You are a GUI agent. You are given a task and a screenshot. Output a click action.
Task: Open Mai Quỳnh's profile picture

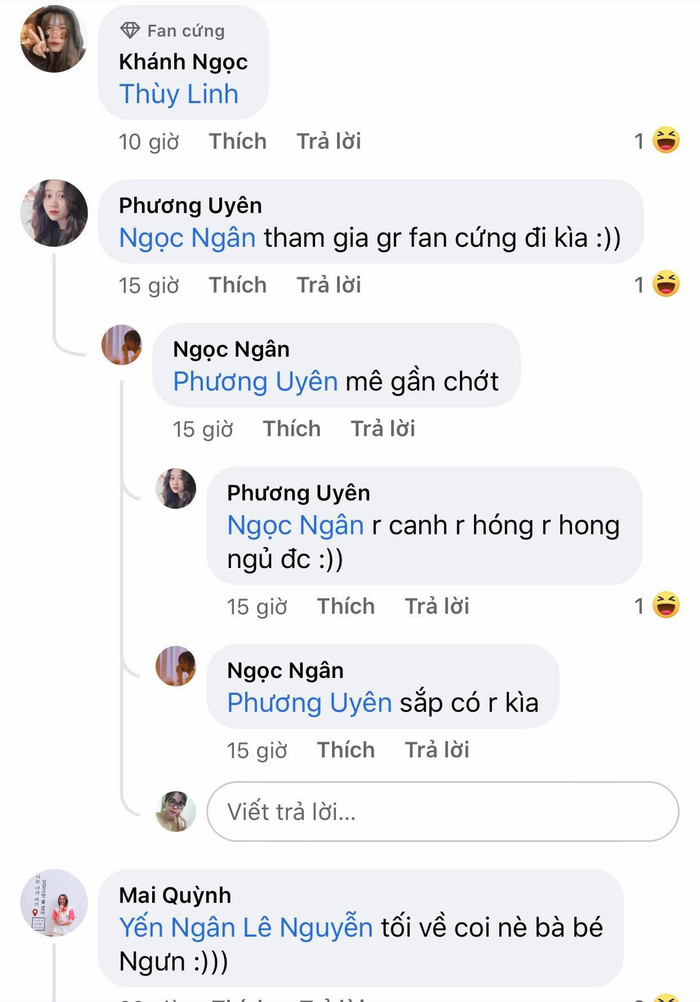tap(54, 902)
